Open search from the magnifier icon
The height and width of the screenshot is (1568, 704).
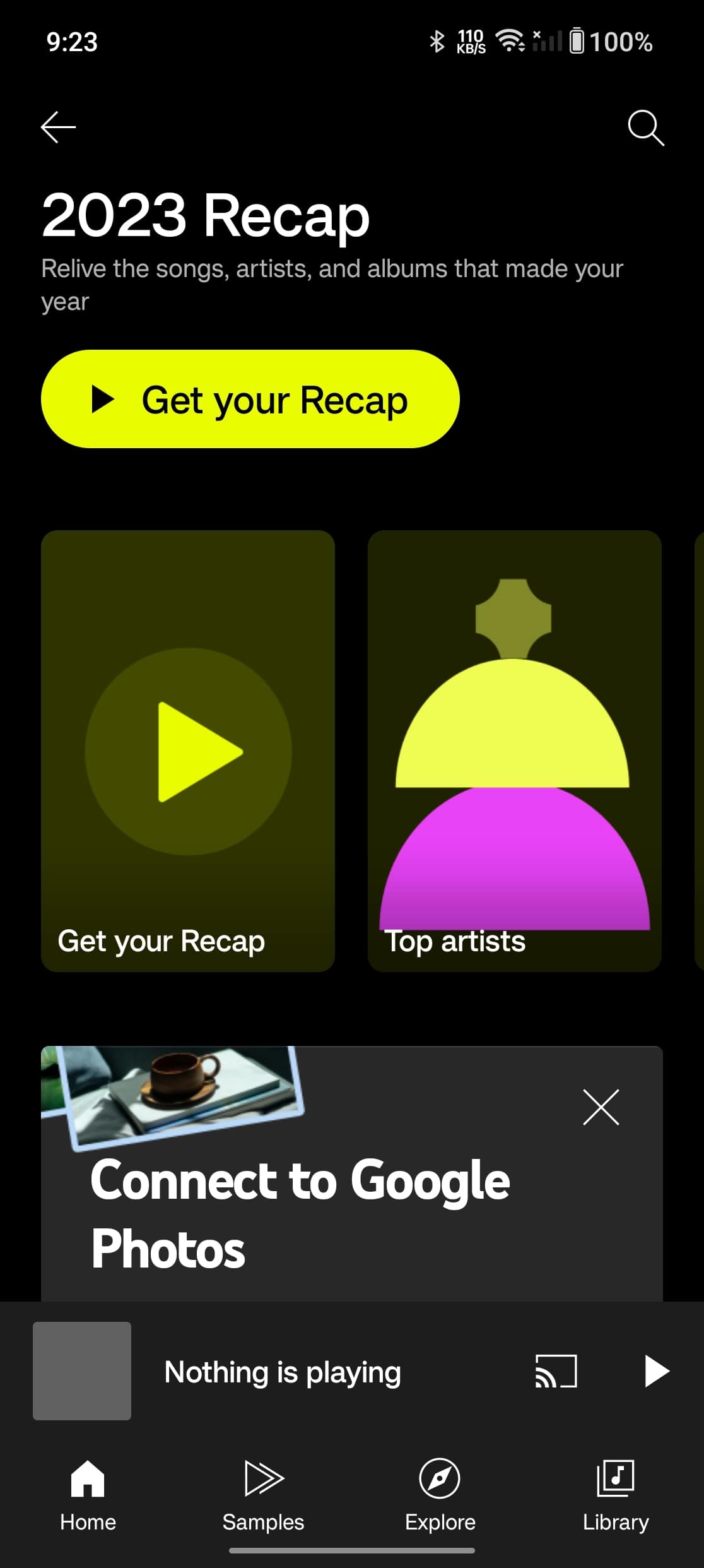point(645,128)
